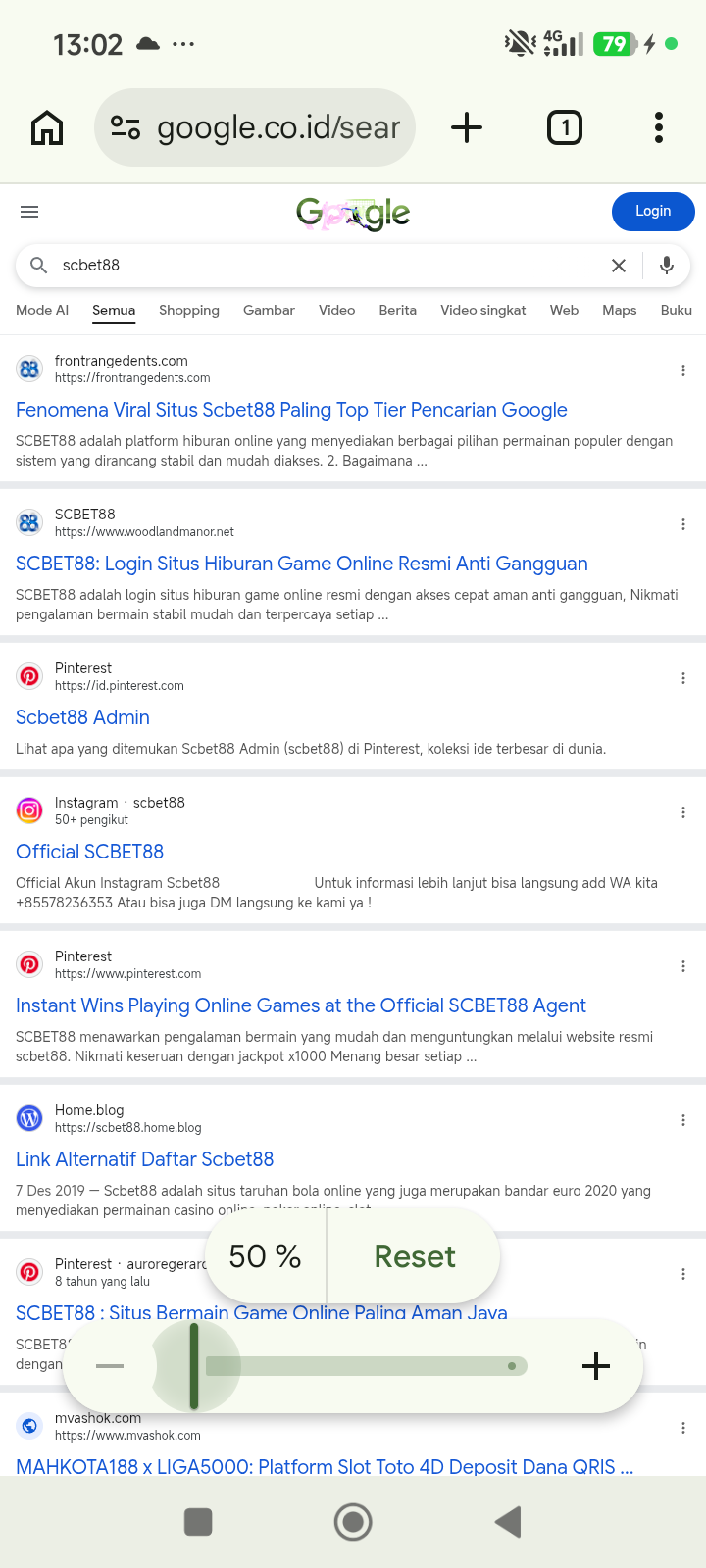Clear the scbet88 search query
Image resolution: width=706 pixels, height=1568 pixels.
619,266
